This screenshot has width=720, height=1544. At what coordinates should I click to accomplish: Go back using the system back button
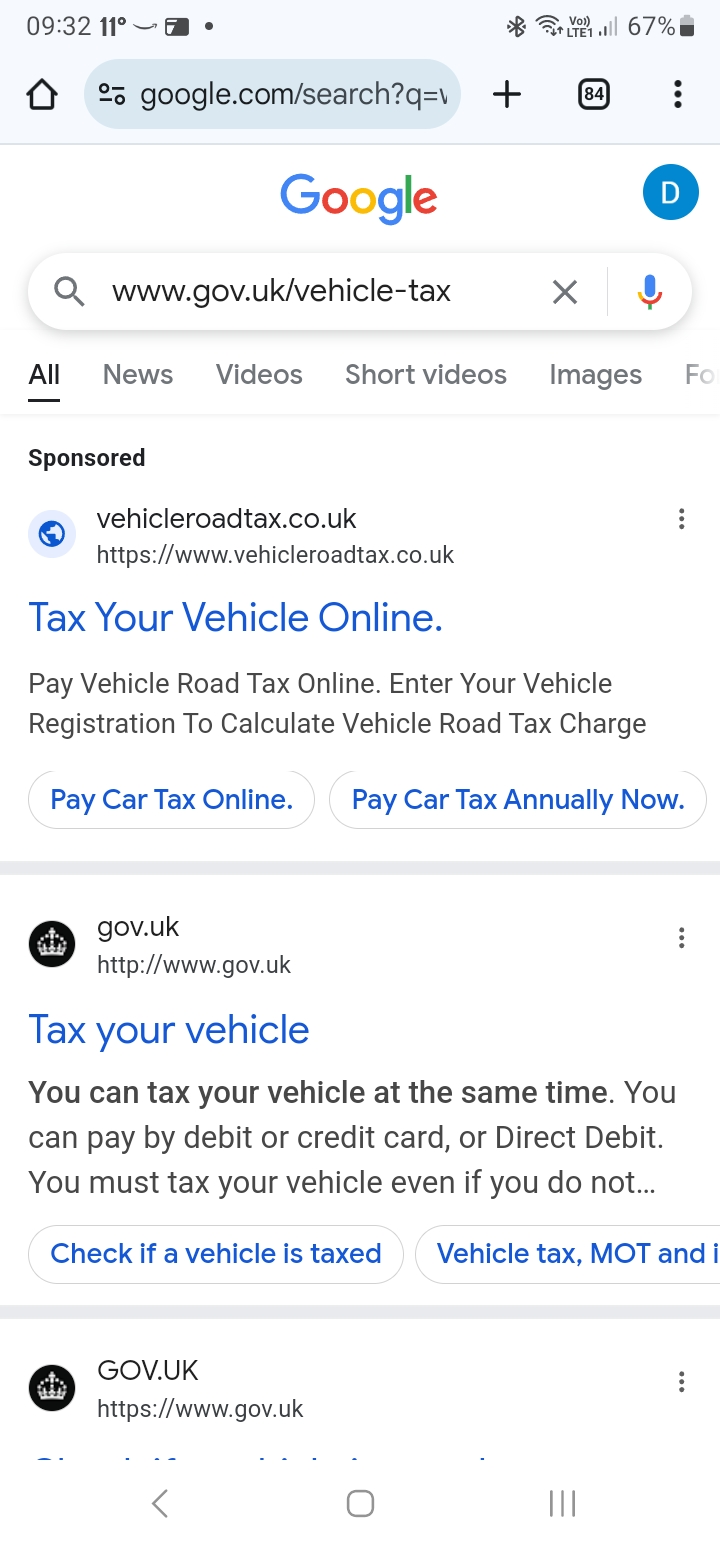click(159, 1502)
